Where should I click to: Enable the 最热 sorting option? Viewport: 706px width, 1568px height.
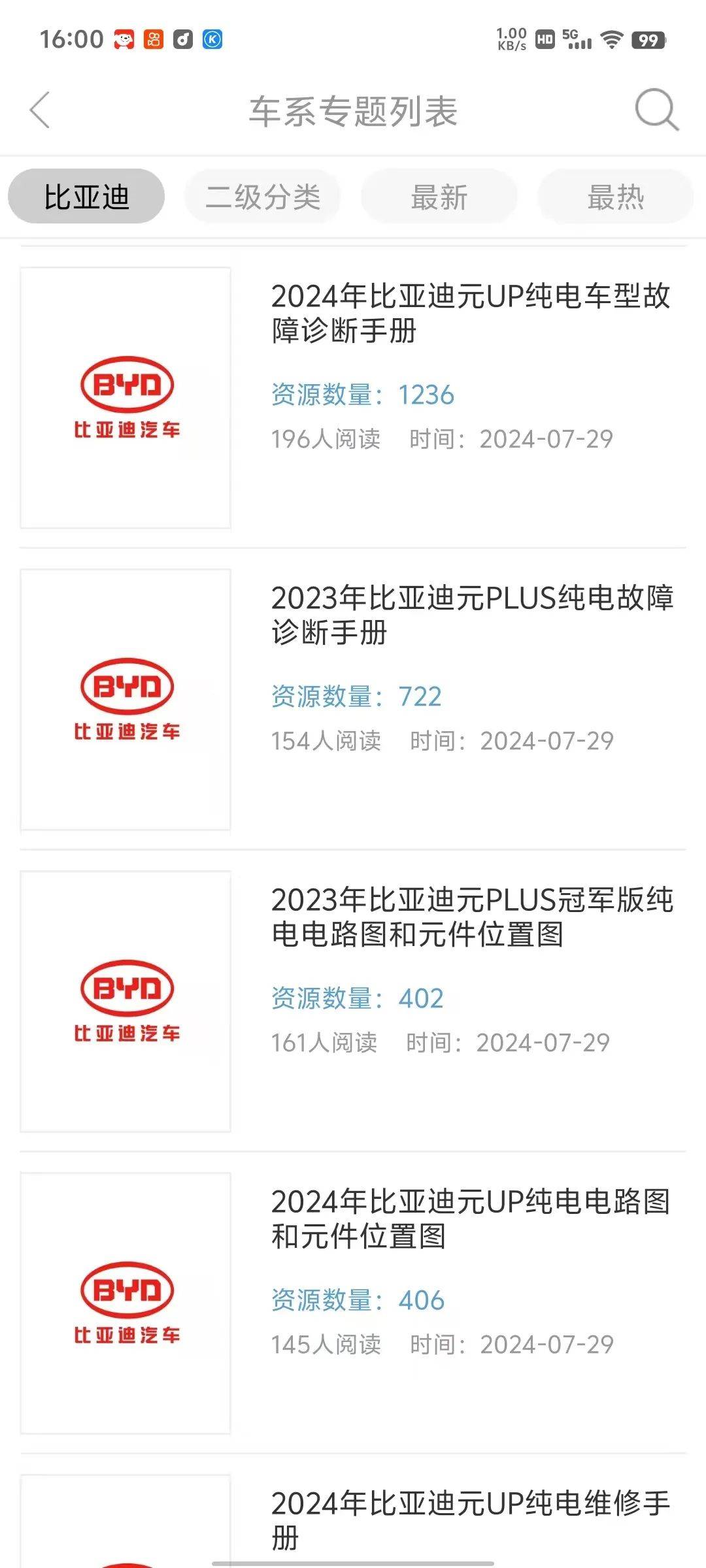click(x=615, y=196)
